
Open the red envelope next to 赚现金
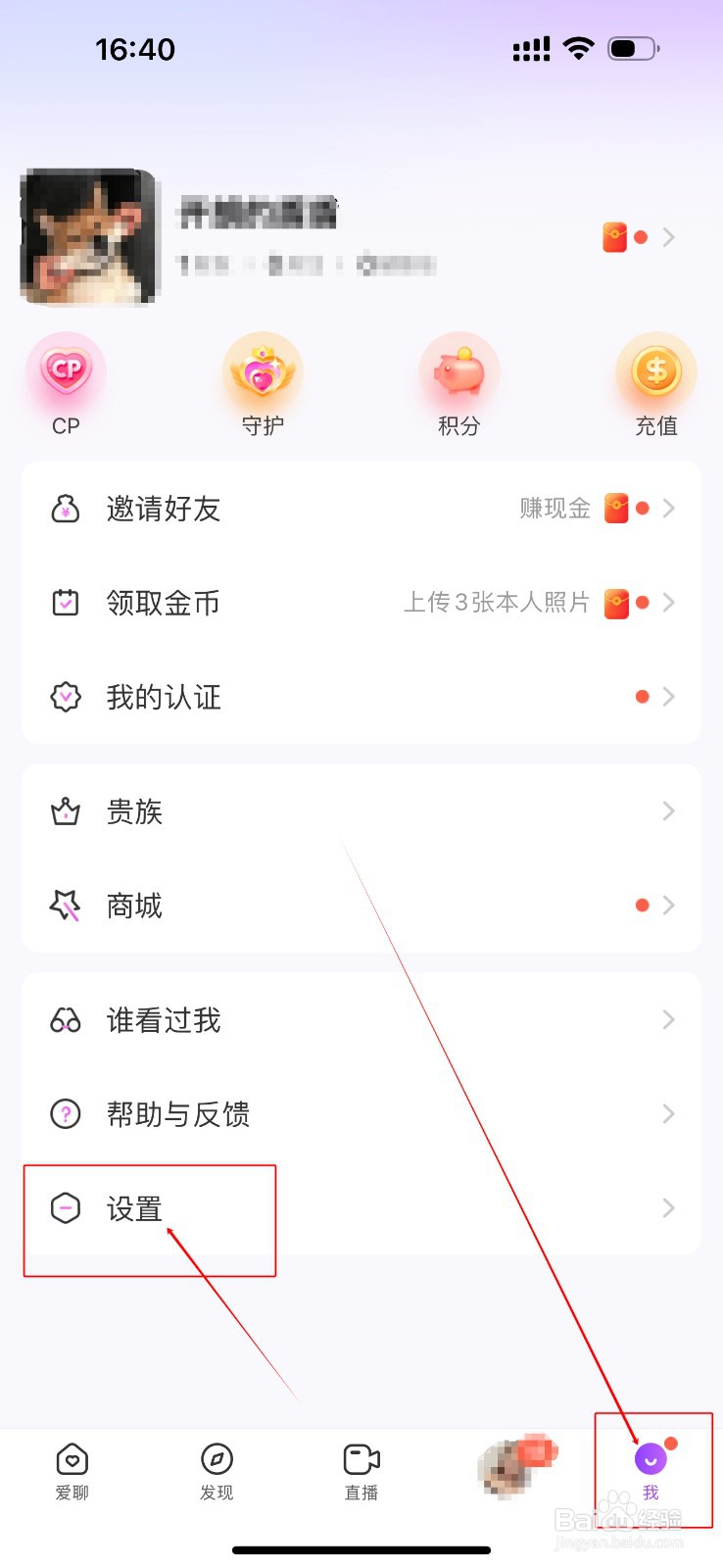617,508
